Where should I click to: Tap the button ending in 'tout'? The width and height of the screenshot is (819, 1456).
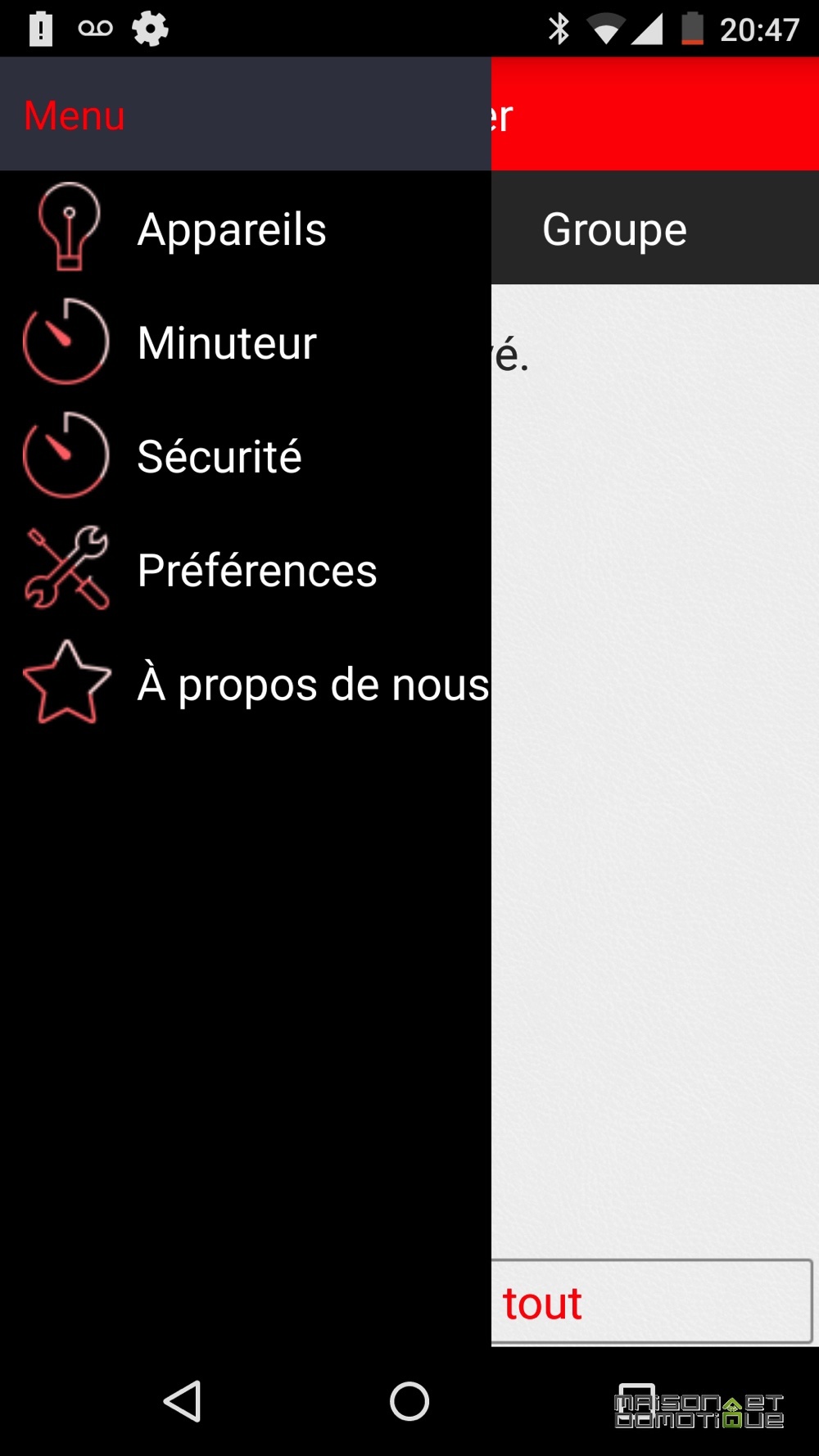point(652,1302)
